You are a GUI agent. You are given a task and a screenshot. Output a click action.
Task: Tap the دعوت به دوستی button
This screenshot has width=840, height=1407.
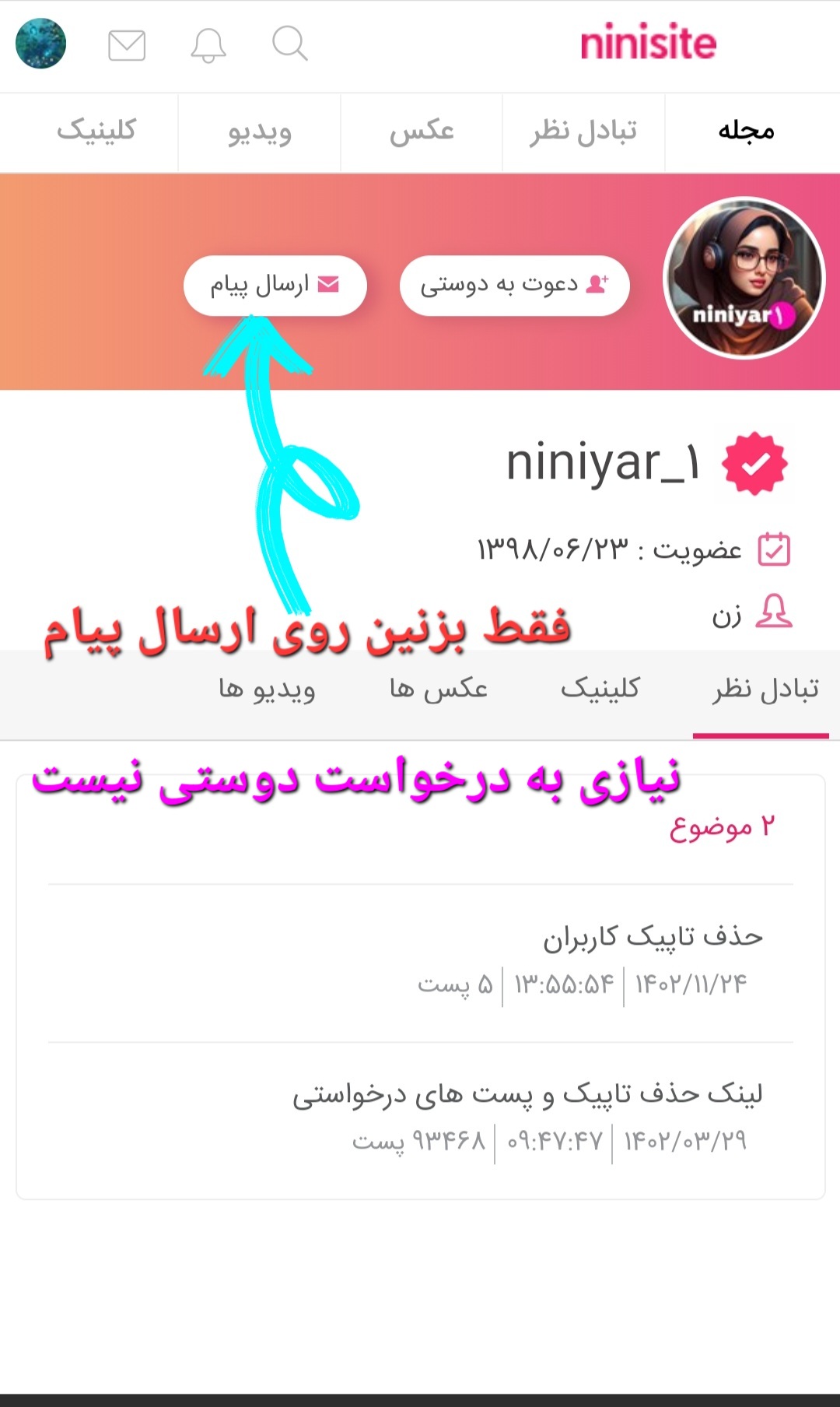click(514, 285)
